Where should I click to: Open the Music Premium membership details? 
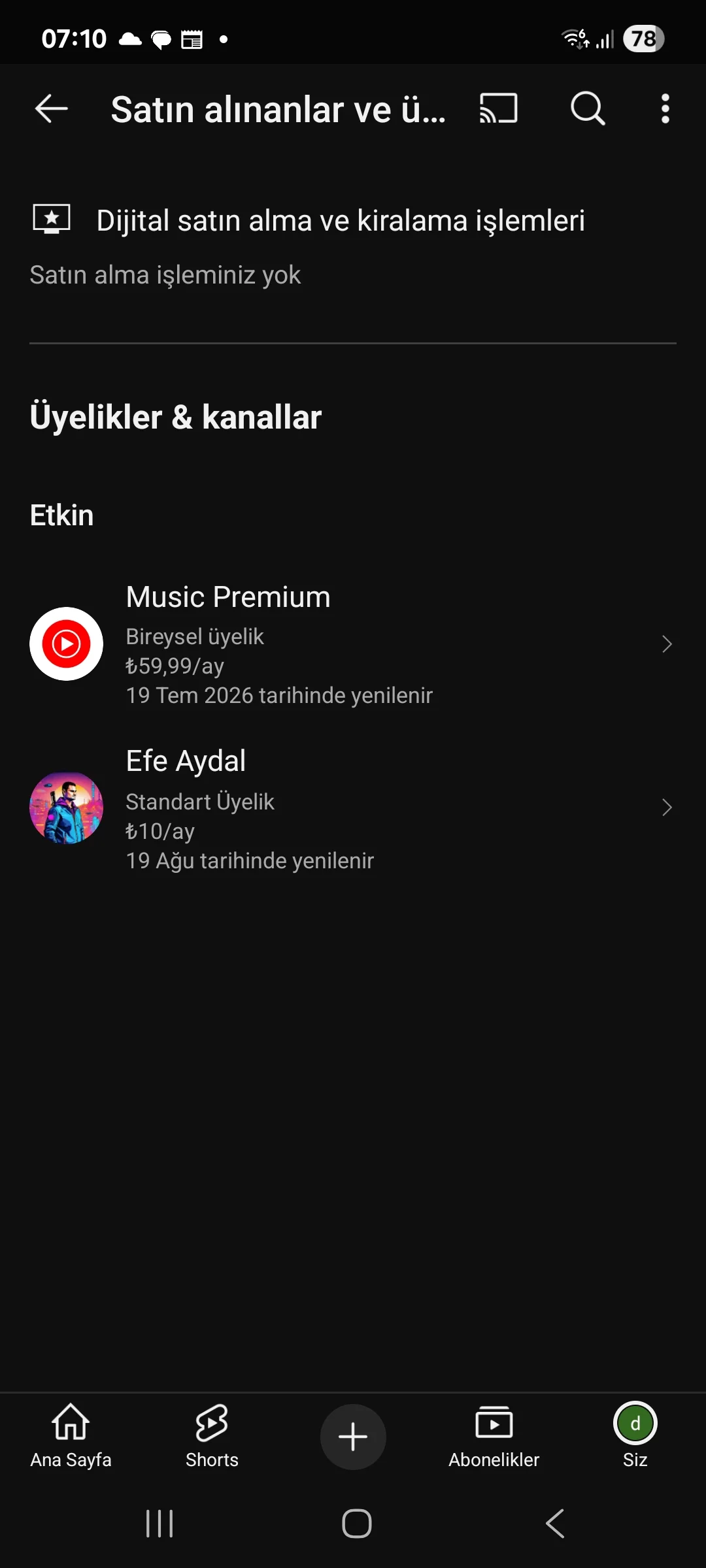pos(353,644)
